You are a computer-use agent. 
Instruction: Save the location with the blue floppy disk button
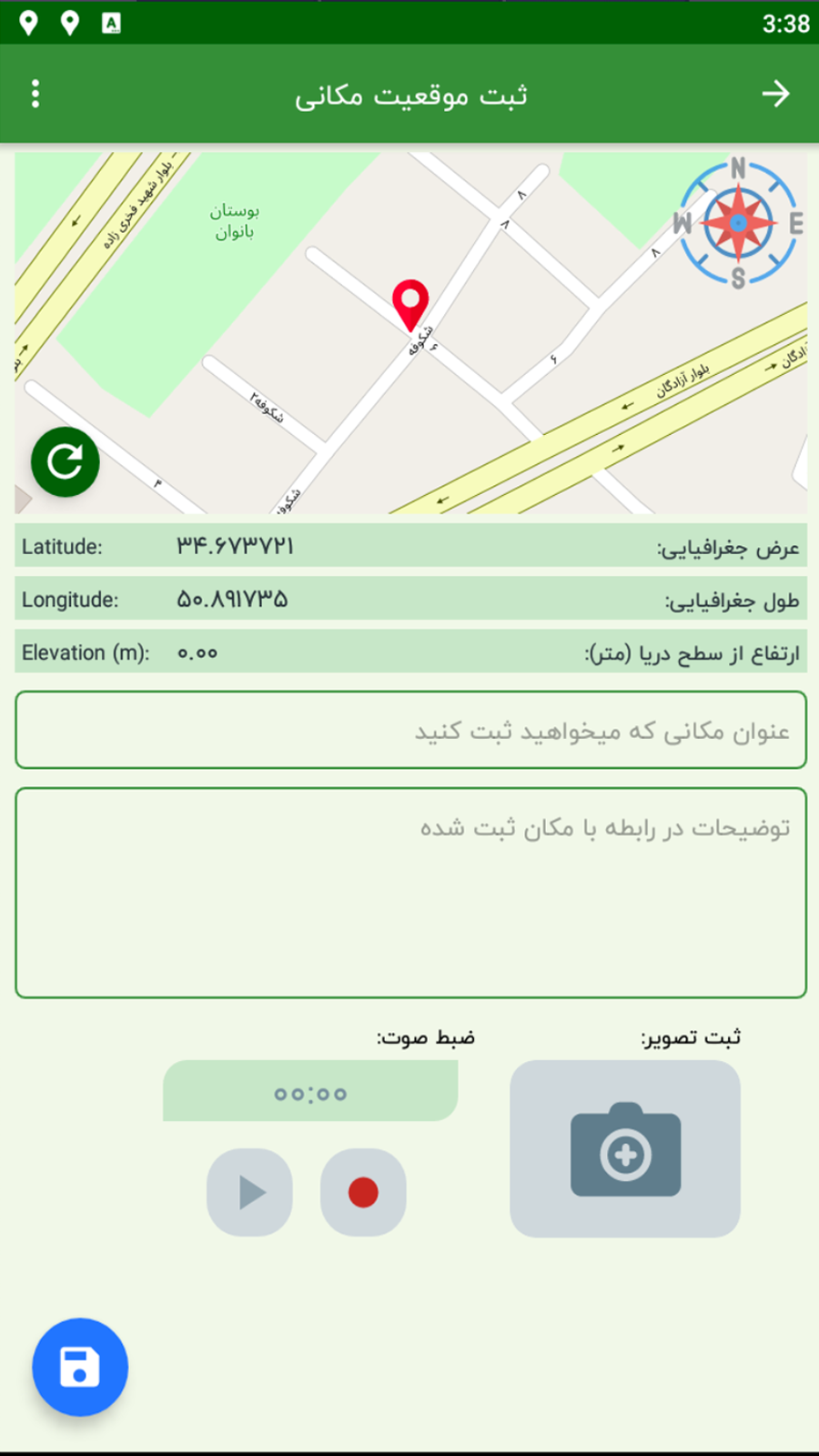(80, 1367)
